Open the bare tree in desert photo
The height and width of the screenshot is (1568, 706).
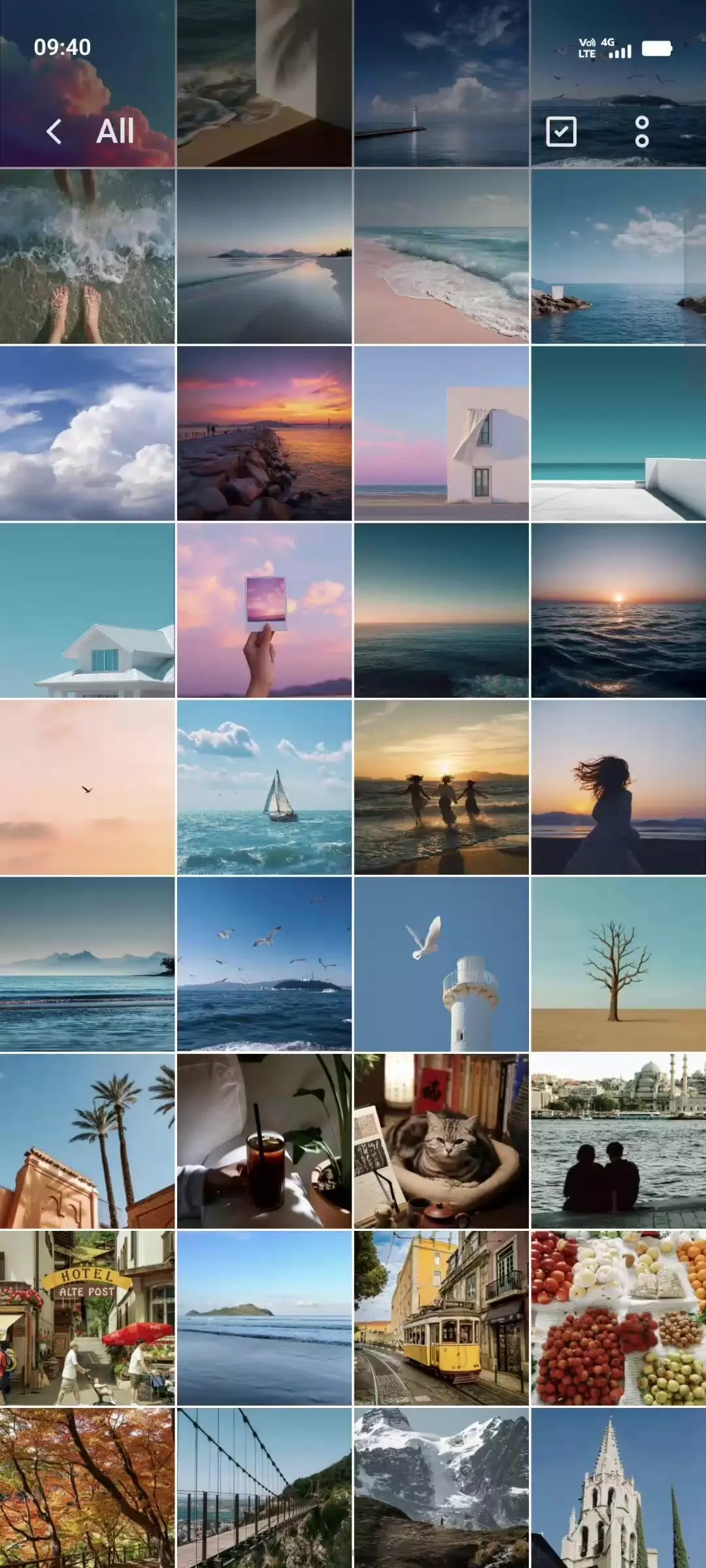coord(618,964)
